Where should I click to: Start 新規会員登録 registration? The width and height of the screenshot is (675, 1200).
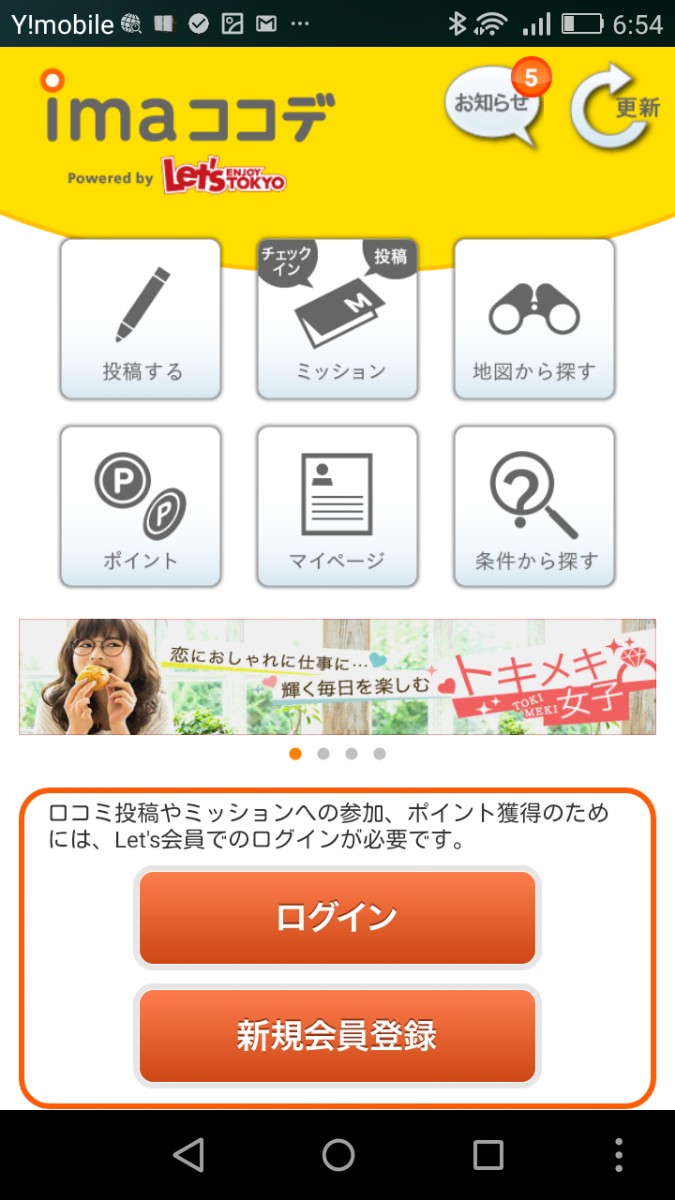pyautogui.click(x=338, y=1035)
